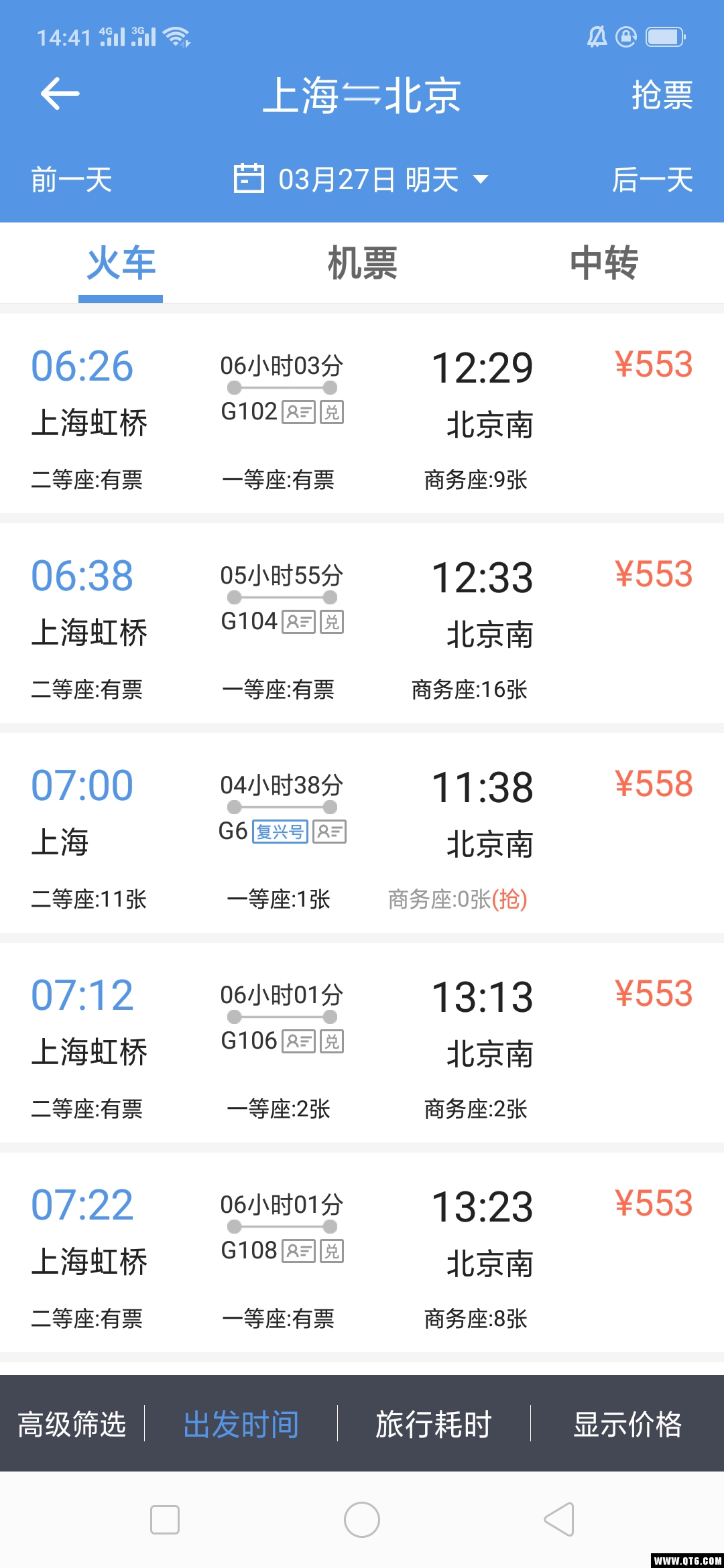Tap 显示价格 to show prices
This screenshot has height=1568, width=724.
(x=627, y=1425)
